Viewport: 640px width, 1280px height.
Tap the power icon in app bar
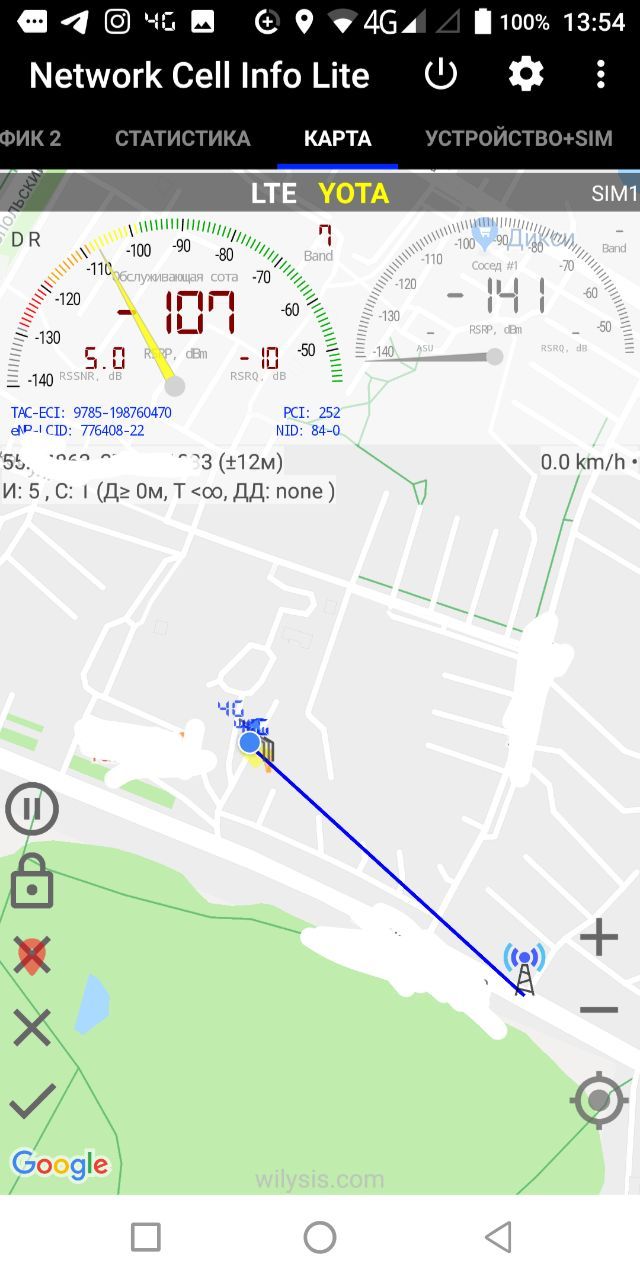[x=441, y=75]
